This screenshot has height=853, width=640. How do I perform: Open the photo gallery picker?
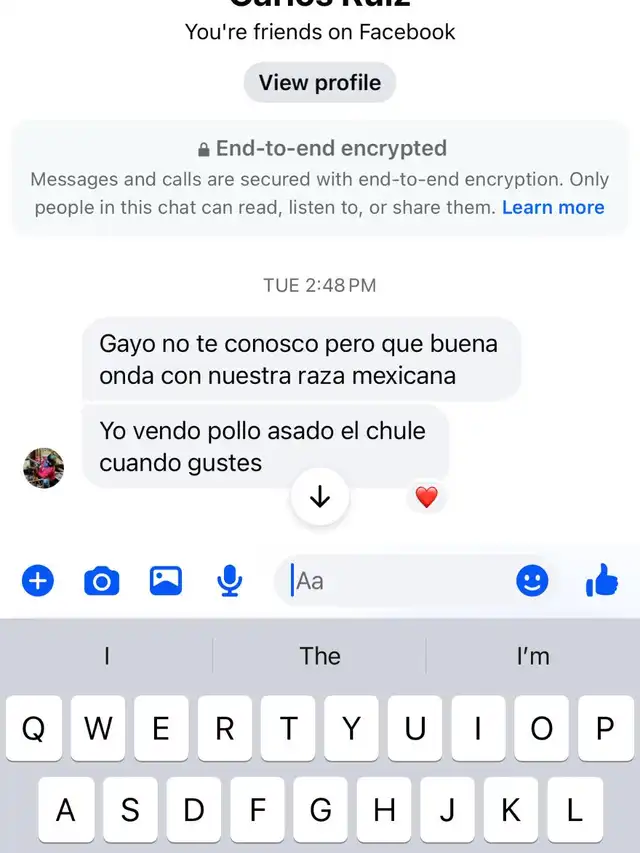click(165, 580)
